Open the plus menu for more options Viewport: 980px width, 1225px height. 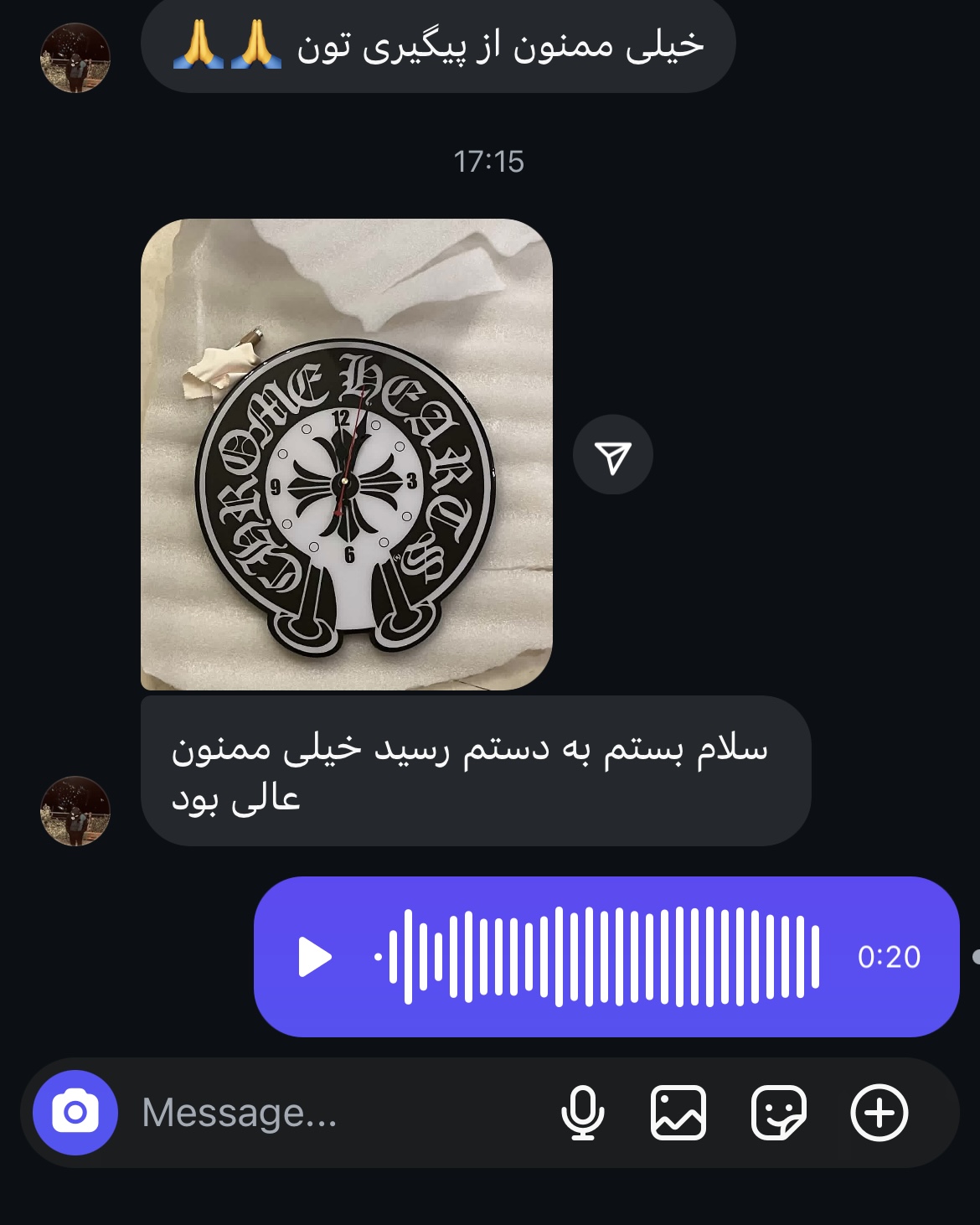coord(879,1113)
